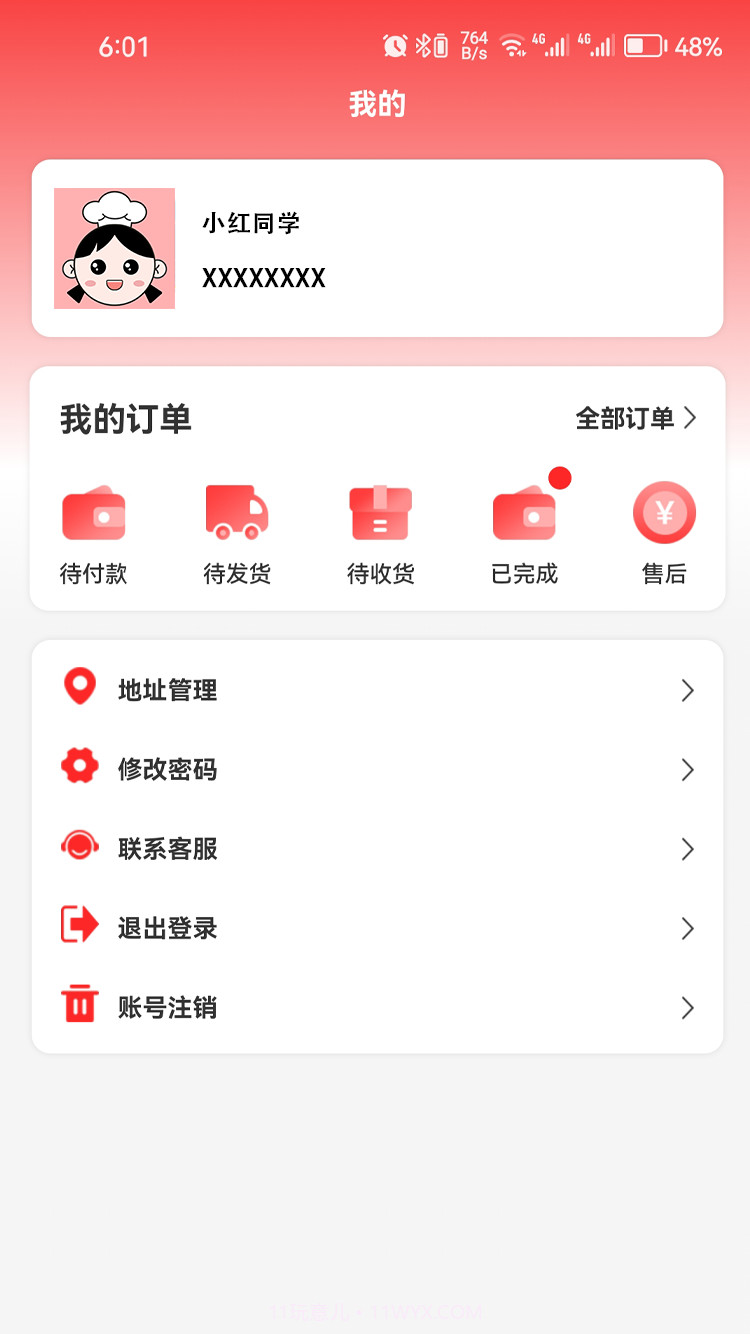Tap the 待收货 package icon
The width and height of the screenshot is (750, 1334).
point(380,512)
